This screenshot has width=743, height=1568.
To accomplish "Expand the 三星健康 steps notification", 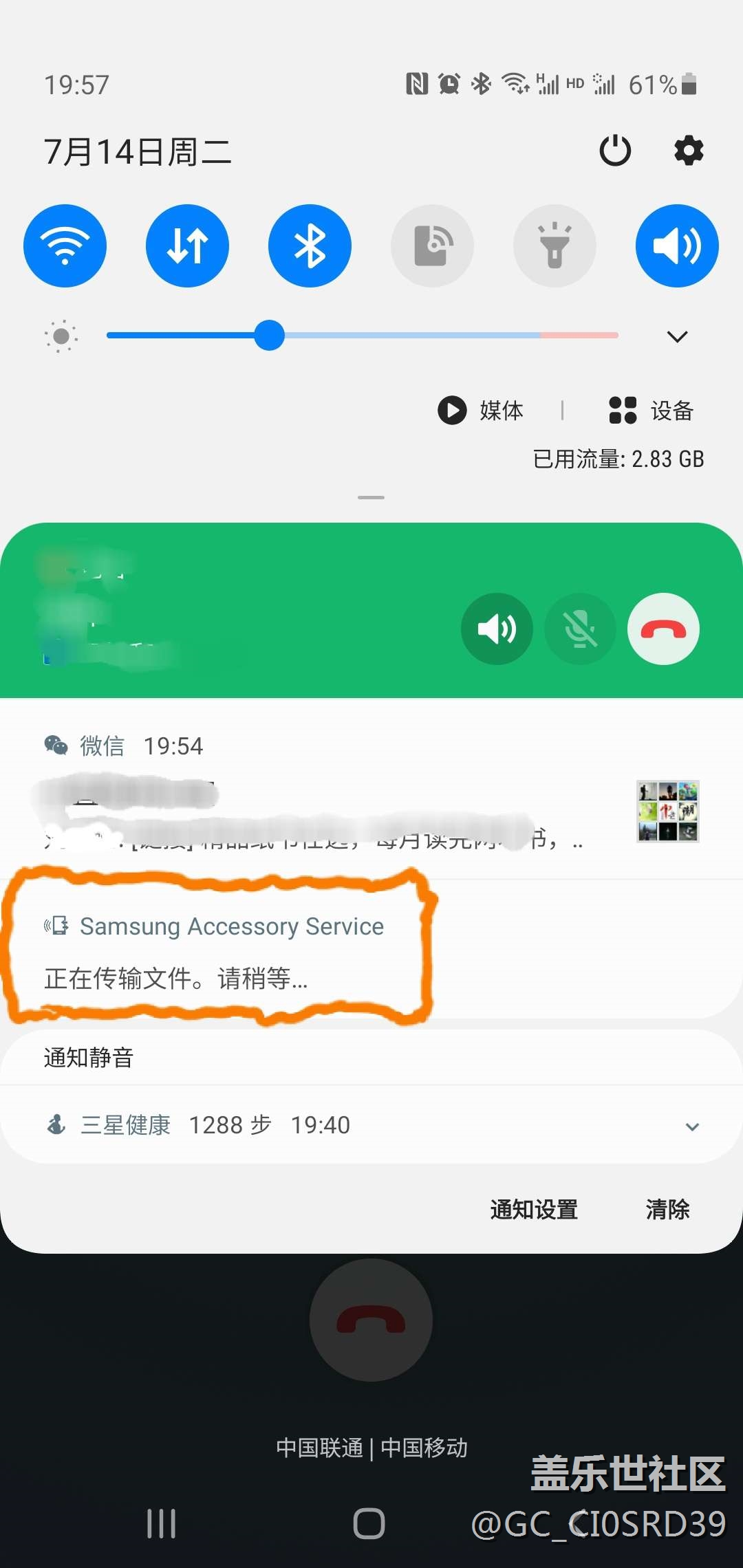I will point(692,1126).
